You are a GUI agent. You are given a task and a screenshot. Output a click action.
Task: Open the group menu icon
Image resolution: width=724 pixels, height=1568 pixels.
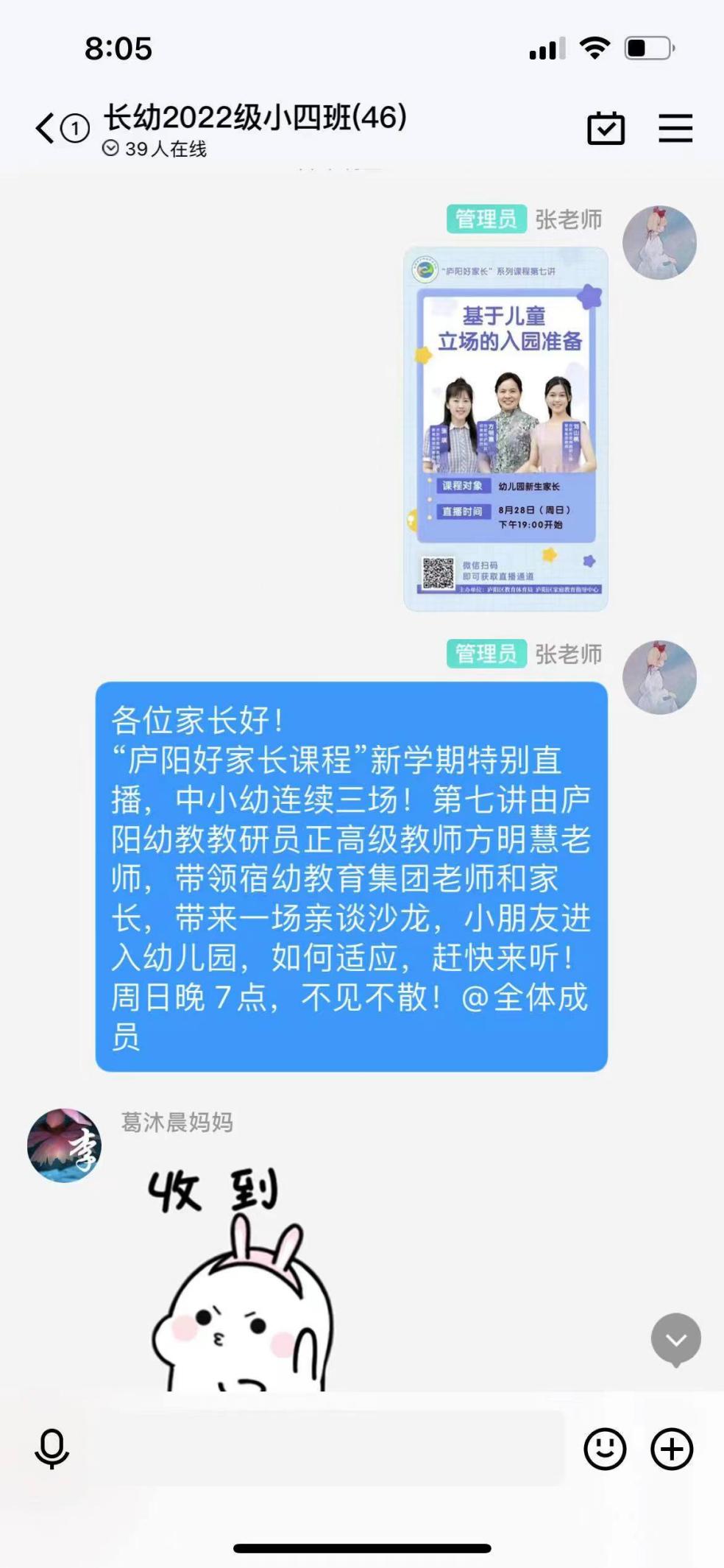(675, 129)
